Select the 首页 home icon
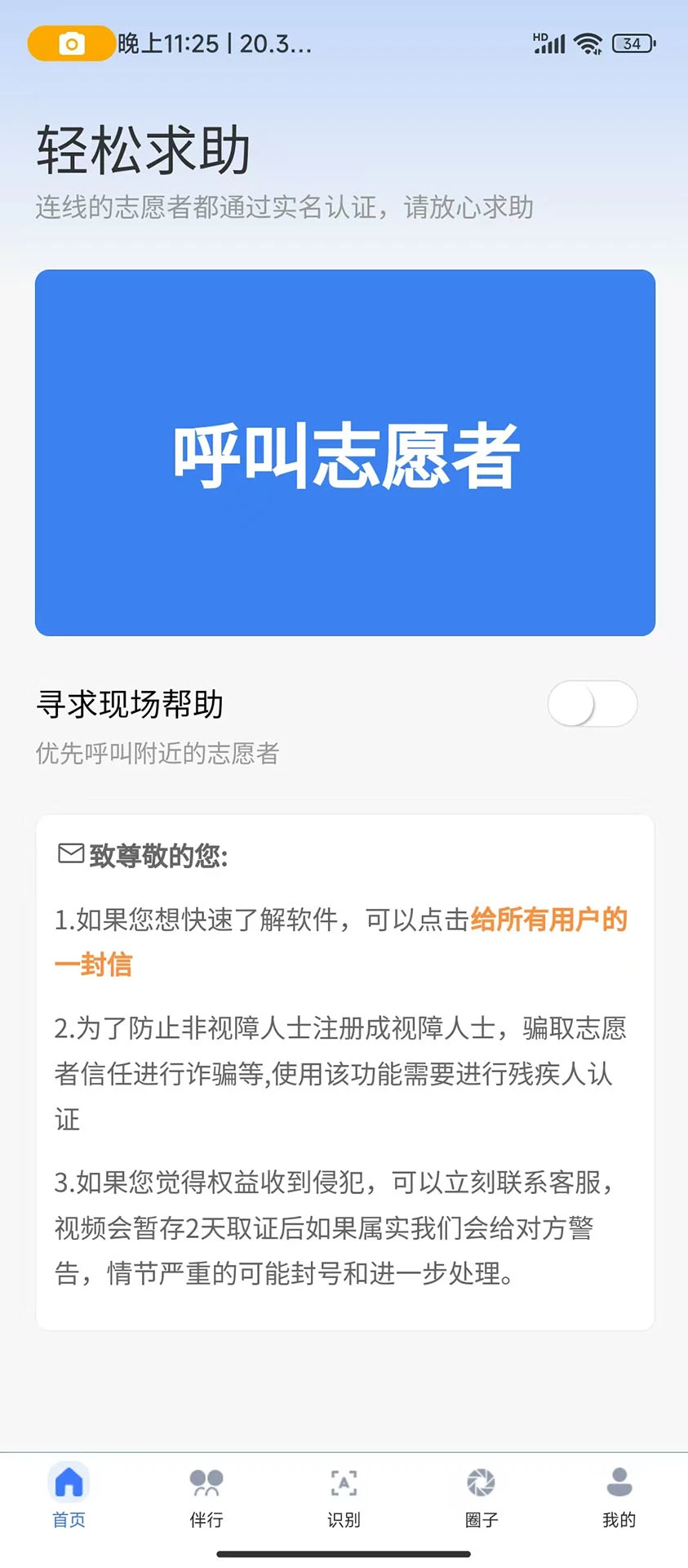 (69, 1481)
